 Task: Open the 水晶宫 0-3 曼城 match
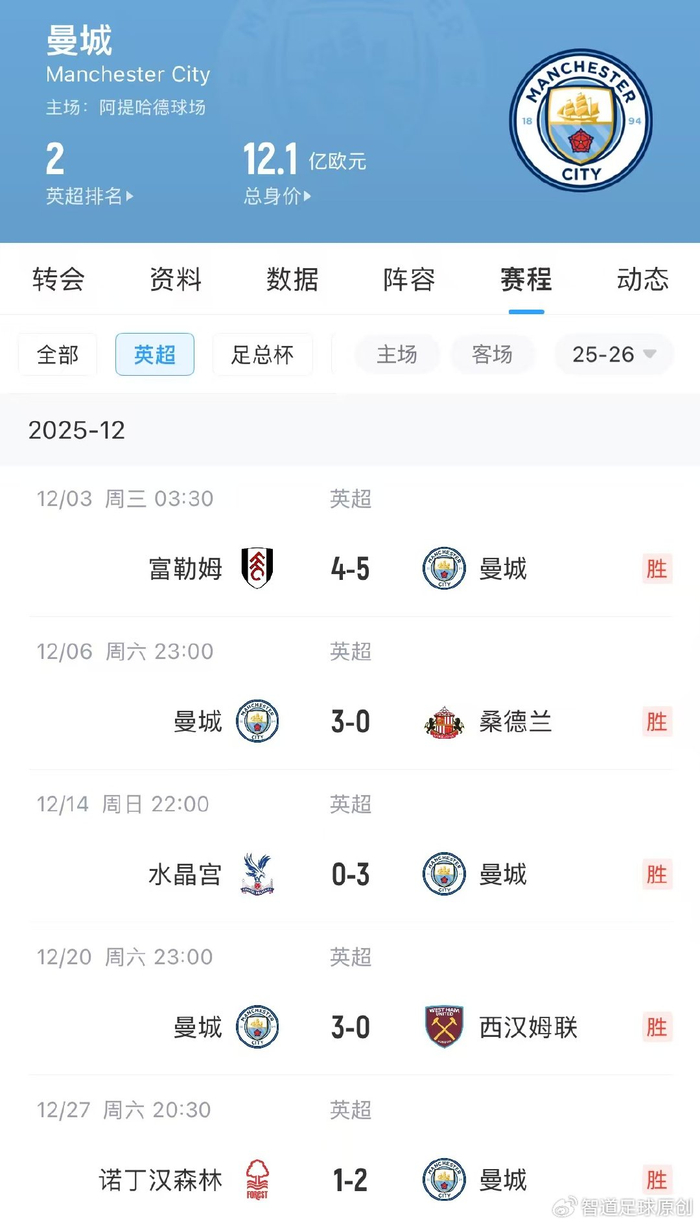350,874
